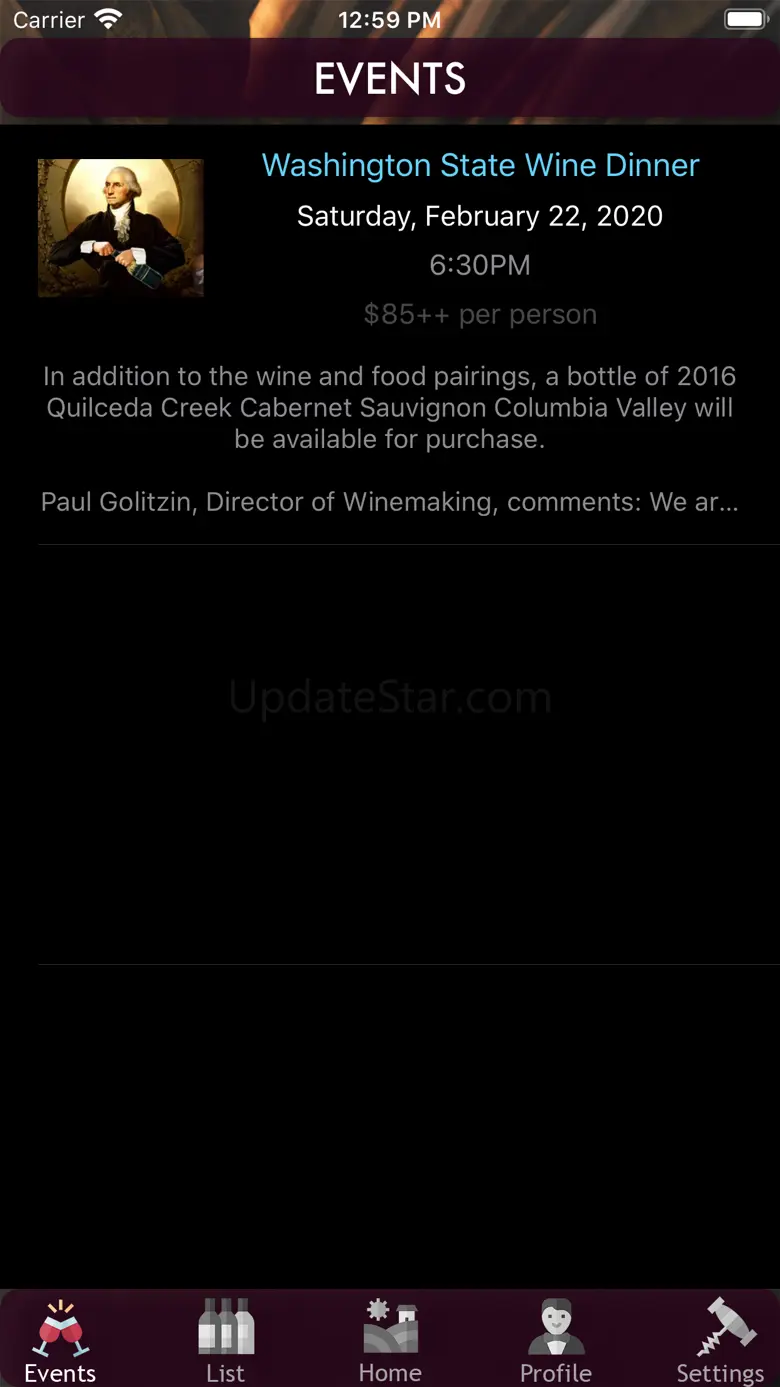Open the Settings tab
Viewport: 780px width, 1387px height.
[720, 1340]
